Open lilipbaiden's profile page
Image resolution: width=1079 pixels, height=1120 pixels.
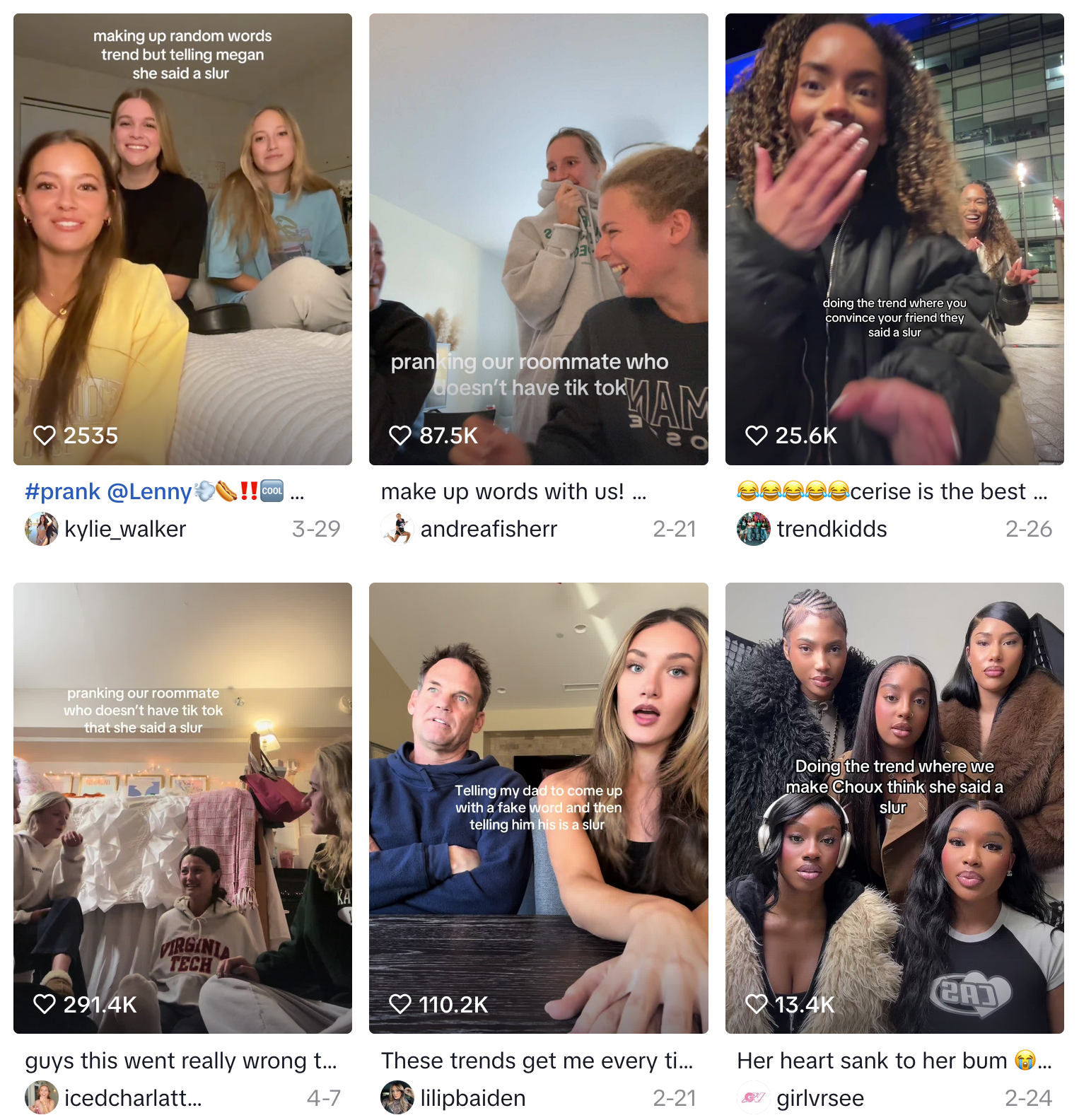click(x=472, y=1098)
